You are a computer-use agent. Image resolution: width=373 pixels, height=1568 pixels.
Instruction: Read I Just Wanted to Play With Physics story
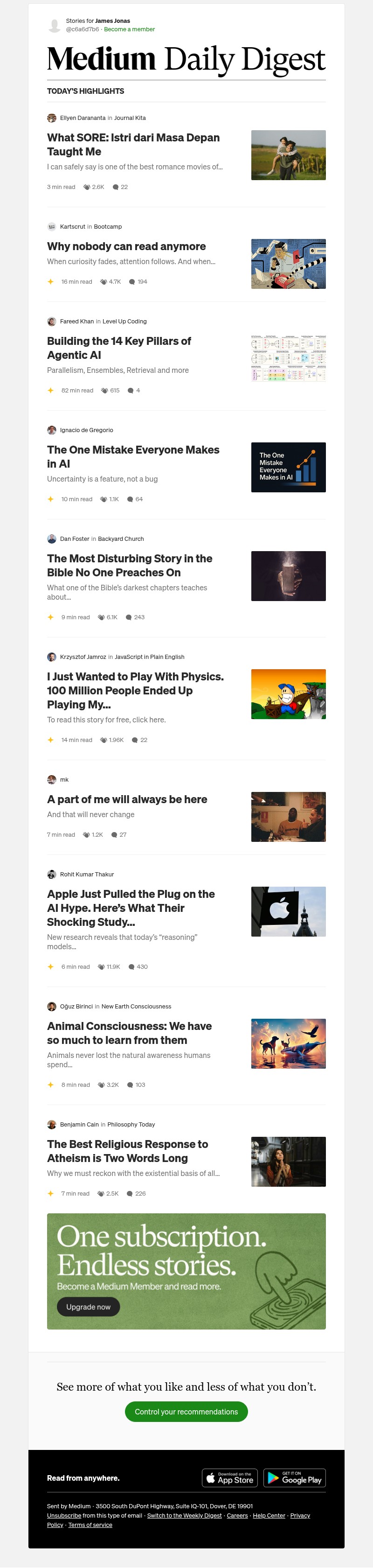point(135,690)
